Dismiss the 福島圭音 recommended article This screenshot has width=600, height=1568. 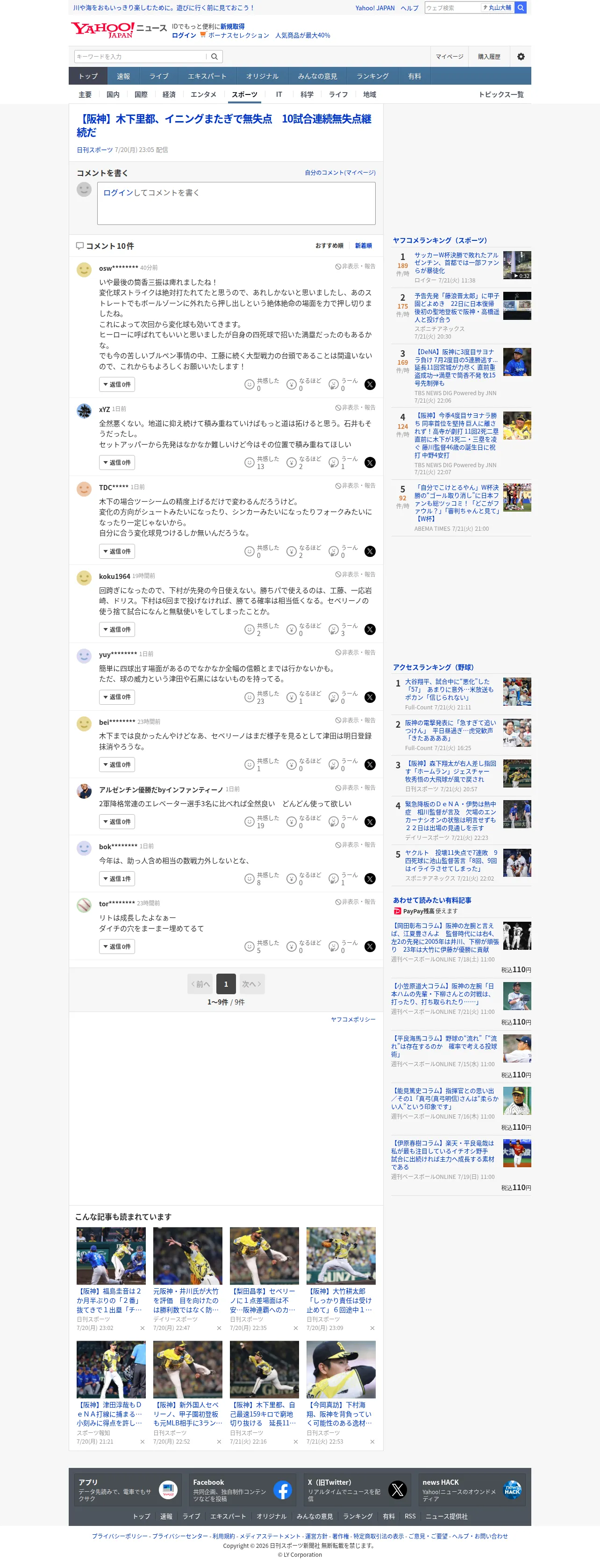pyautogui.click(x=143, y=1328)
